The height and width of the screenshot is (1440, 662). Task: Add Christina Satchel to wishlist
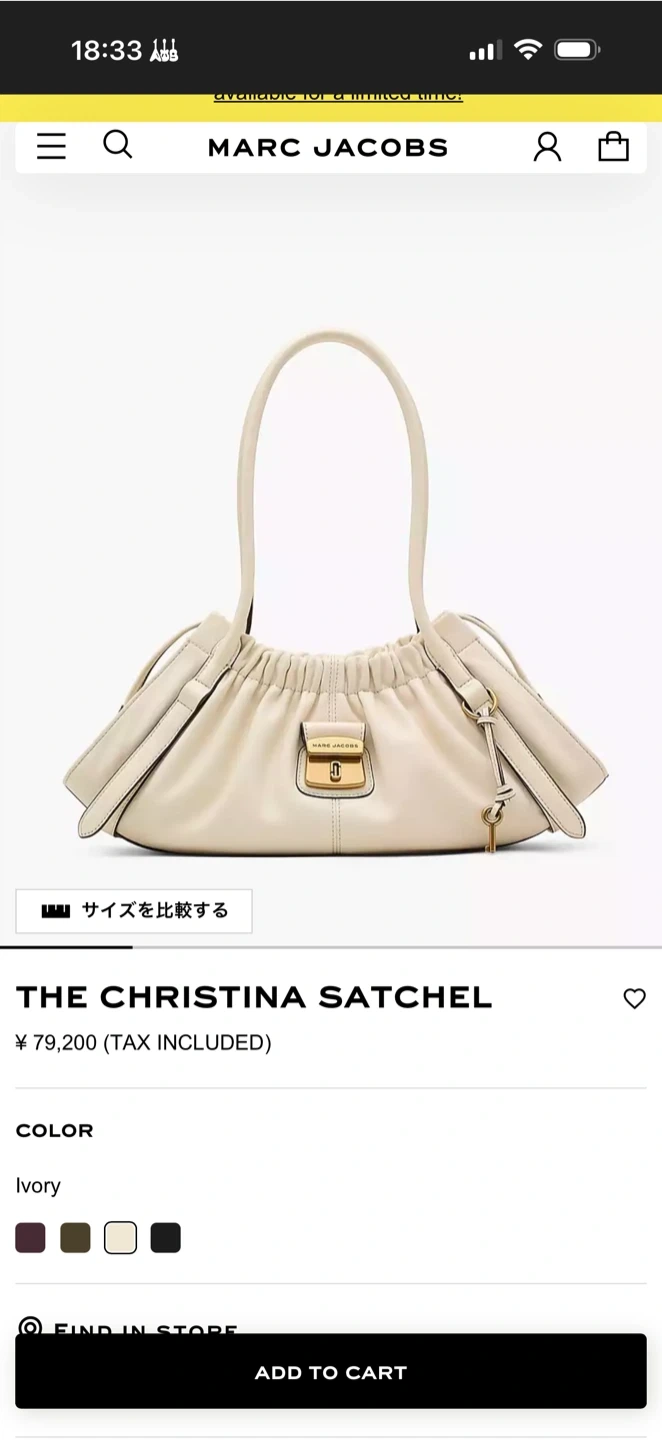634,998
